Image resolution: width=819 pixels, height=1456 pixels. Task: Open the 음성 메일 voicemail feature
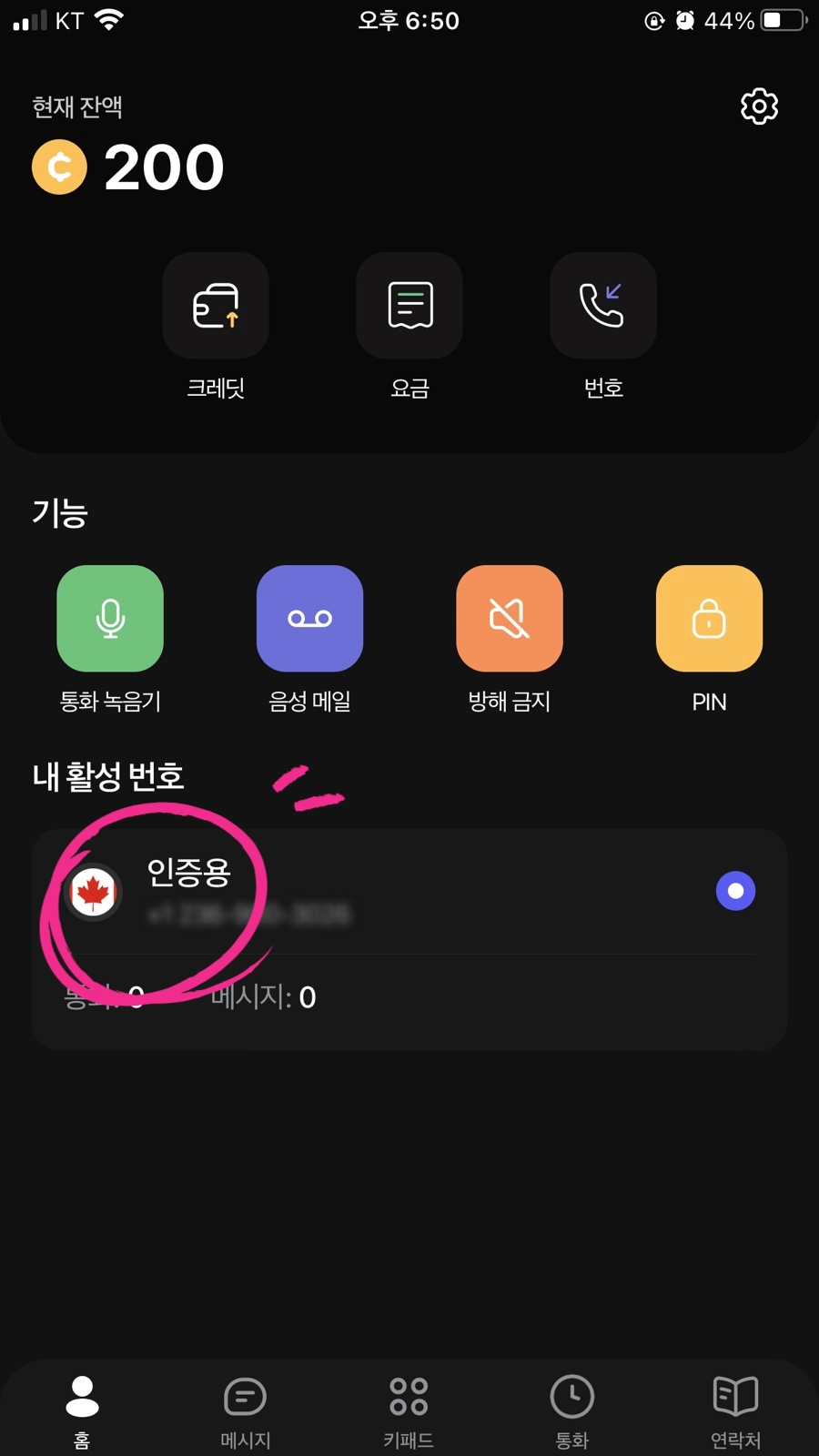click(x=309, y=619)
